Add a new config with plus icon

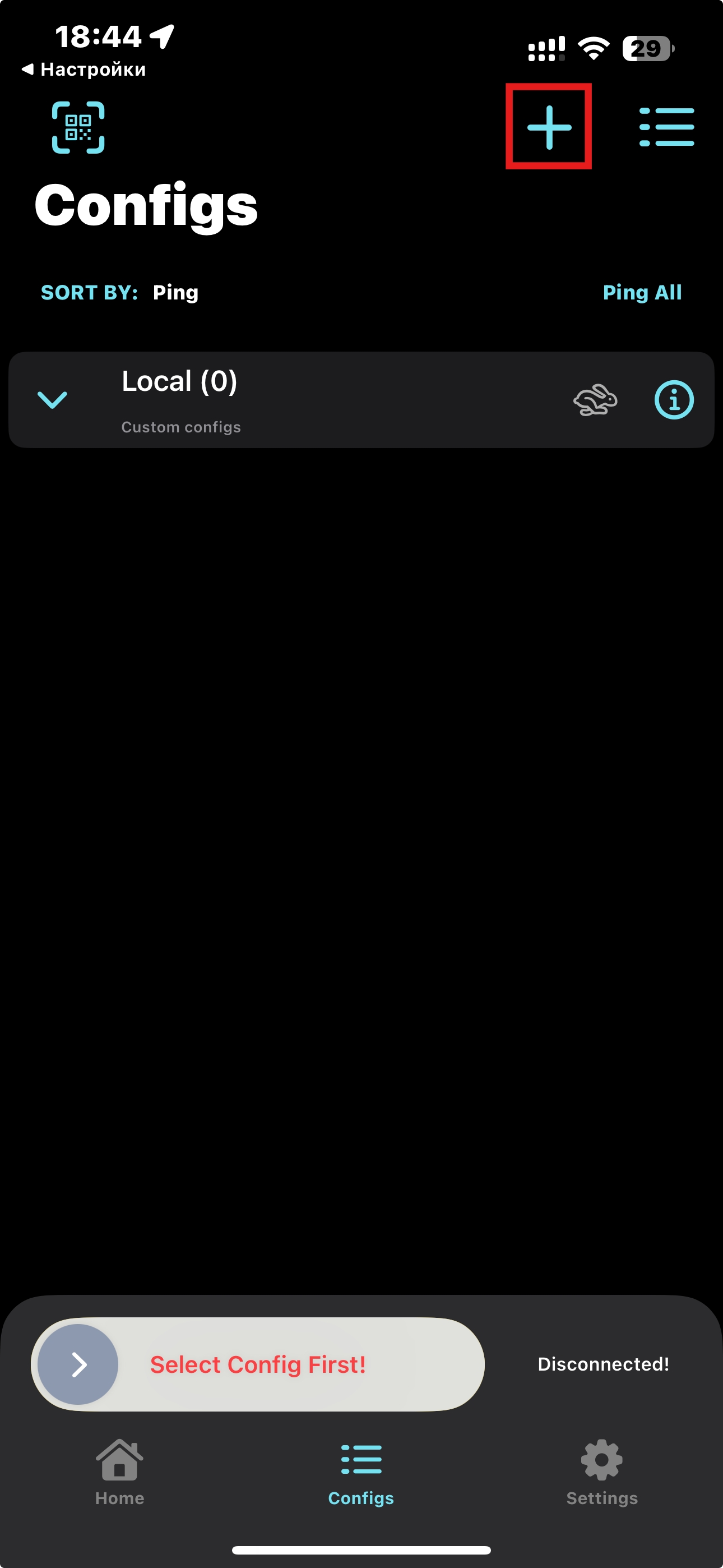click(549, 127)
